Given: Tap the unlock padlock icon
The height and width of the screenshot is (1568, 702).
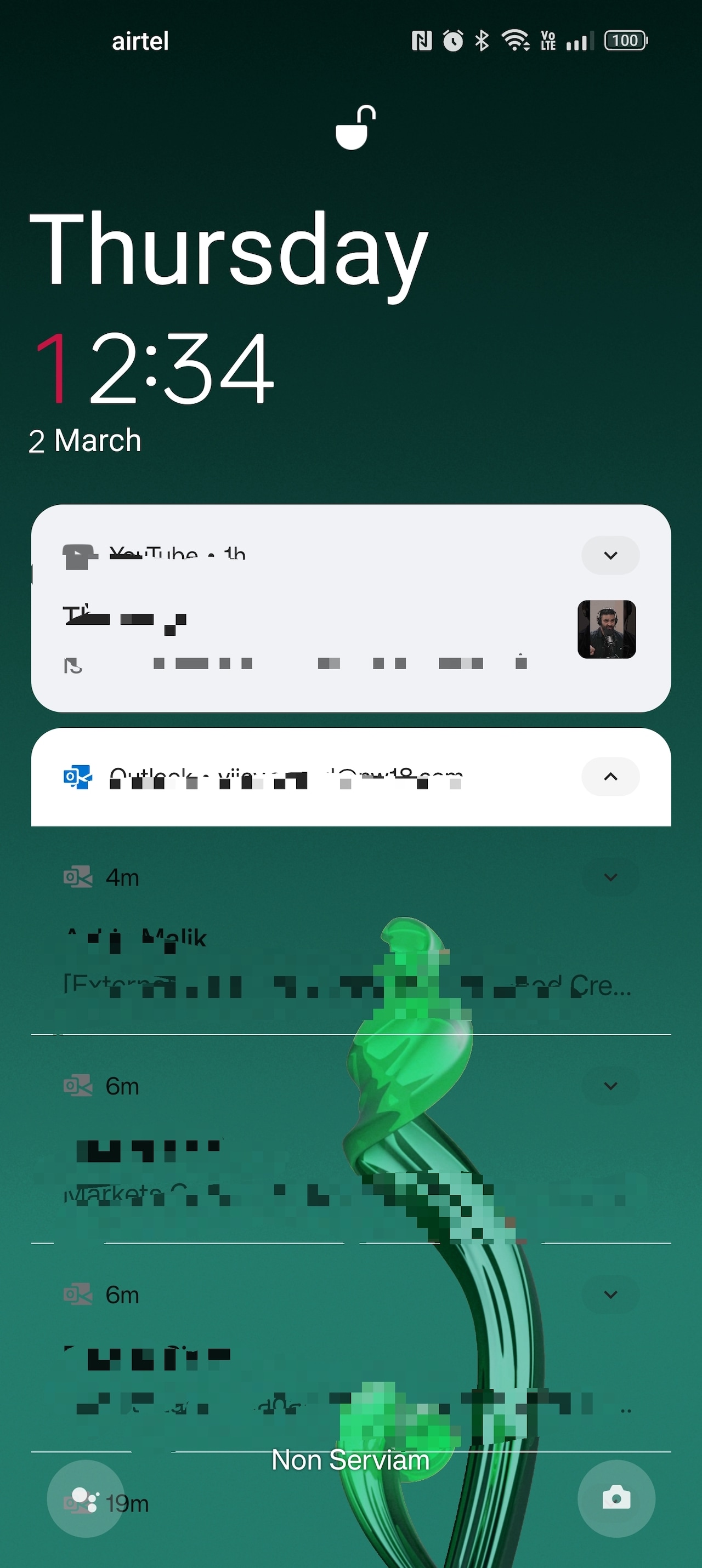Looking at the screenshot, I should 355,127.
